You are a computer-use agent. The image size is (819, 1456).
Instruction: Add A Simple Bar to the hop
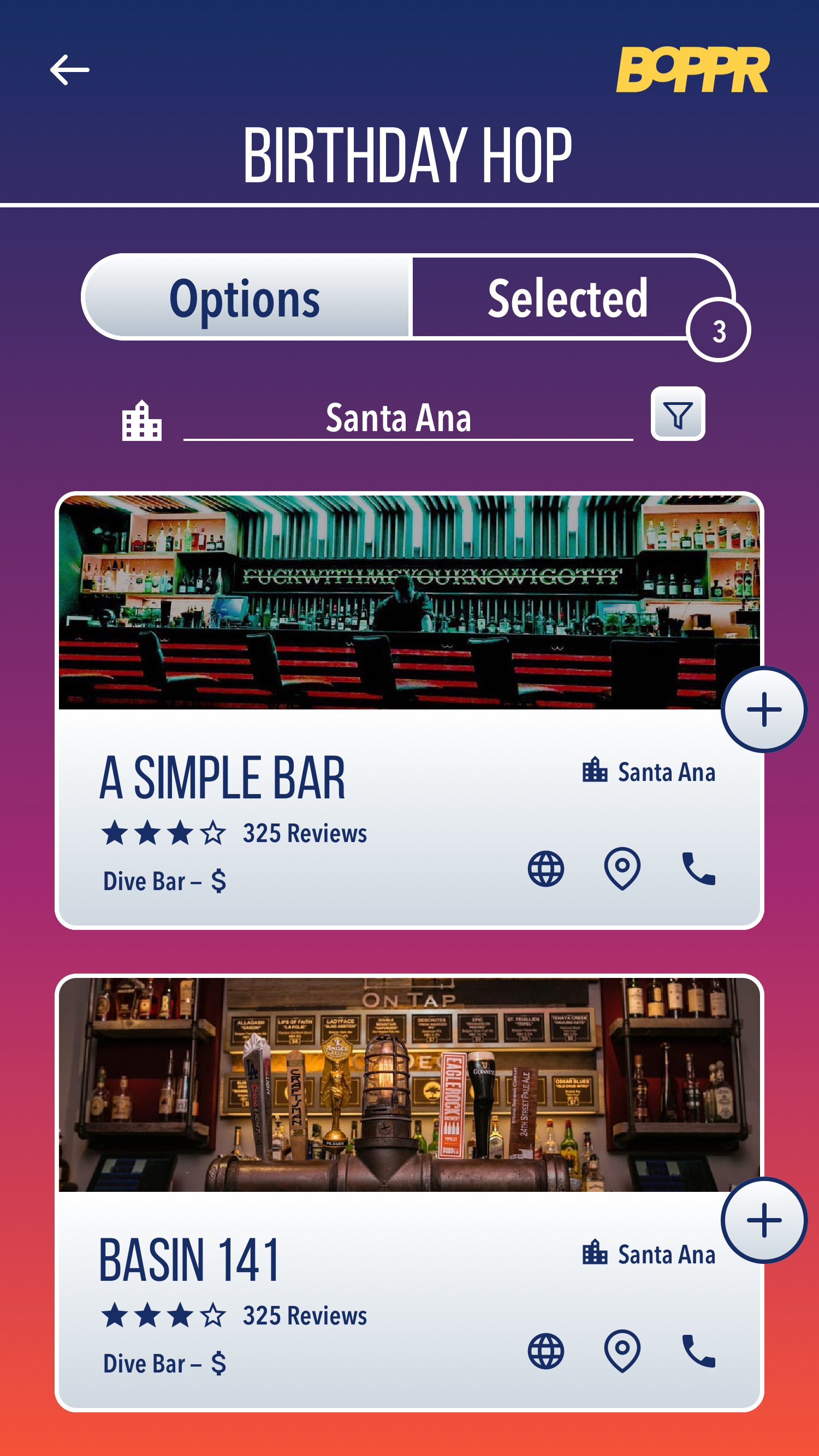point(763,709)
